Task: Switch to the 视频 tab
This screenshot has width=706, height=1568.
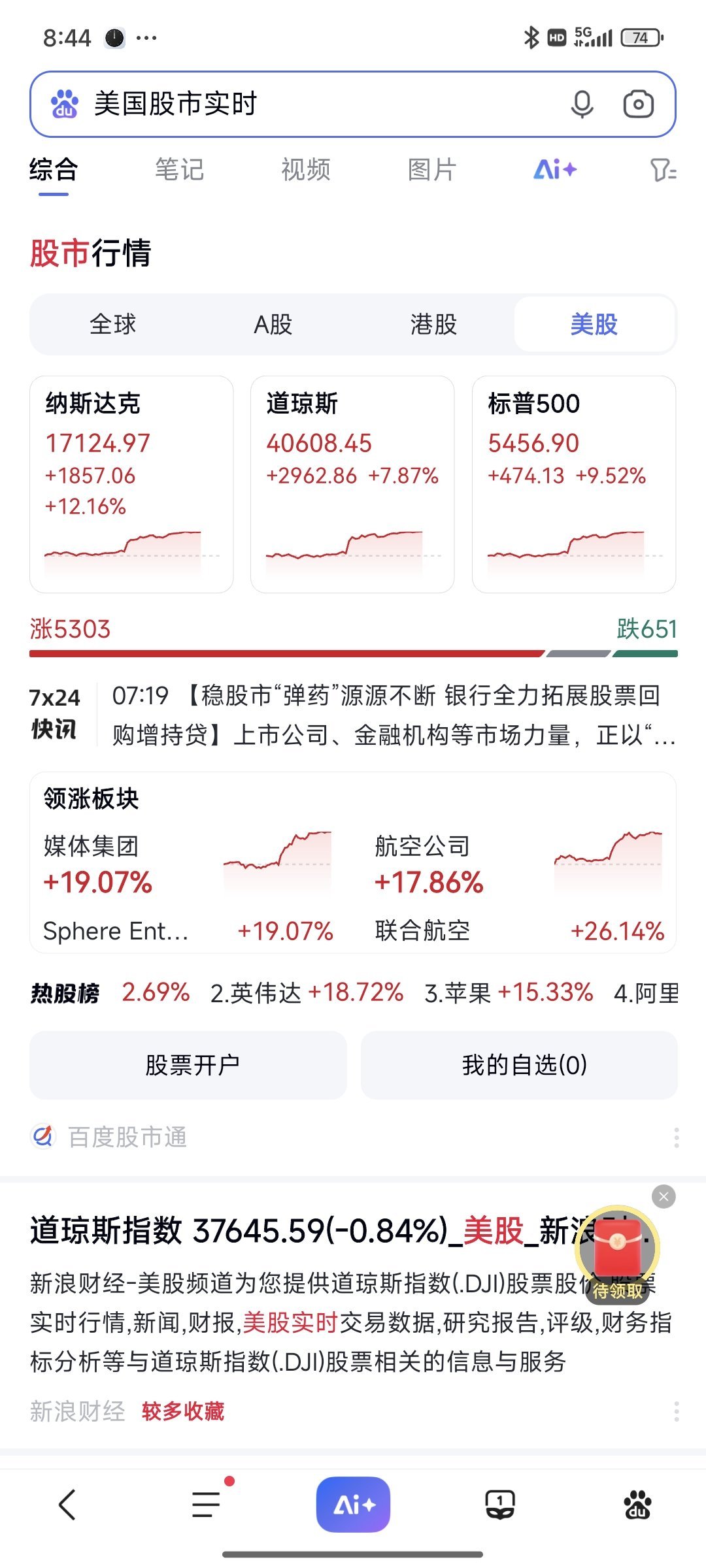Action: click(306, 170)
